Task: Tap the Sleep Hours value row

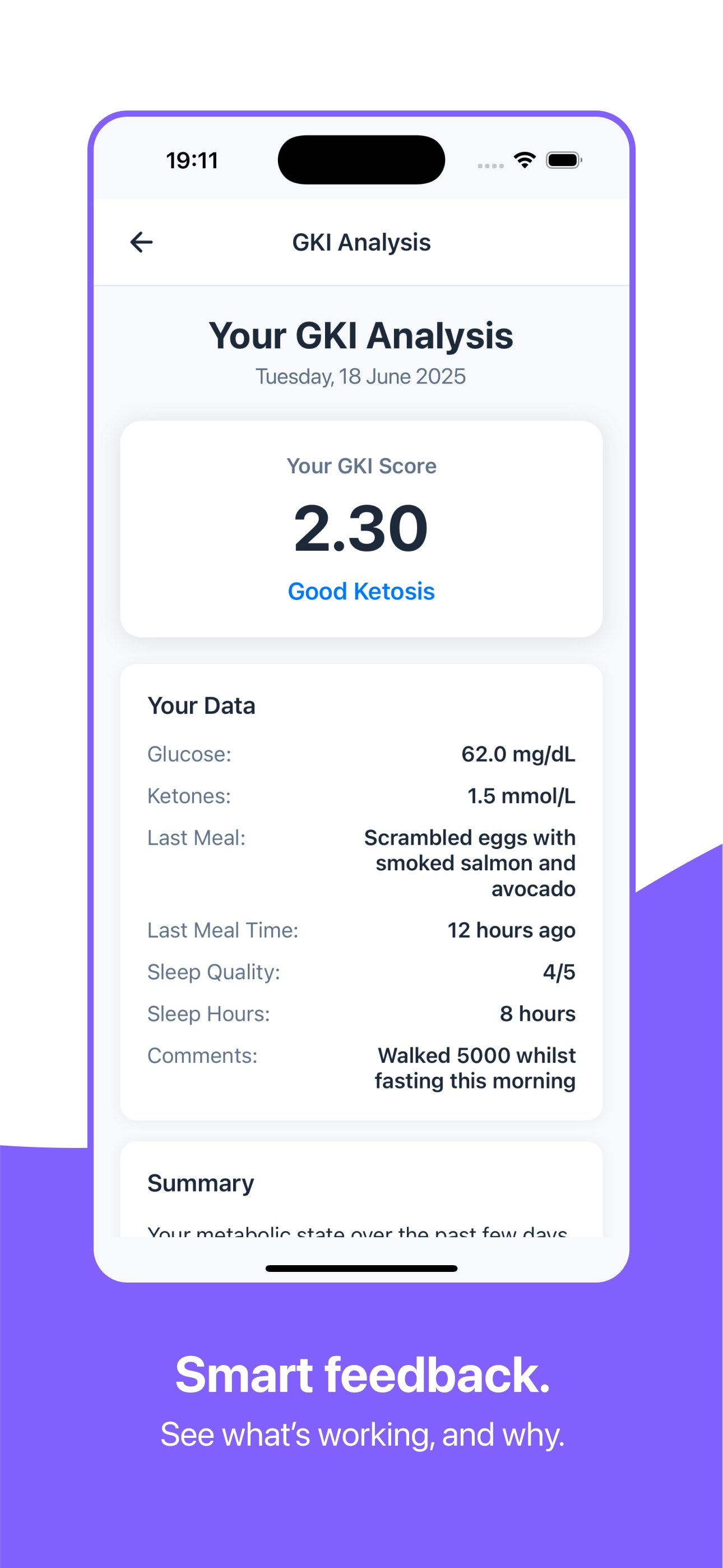Action: click(361, 1013)
